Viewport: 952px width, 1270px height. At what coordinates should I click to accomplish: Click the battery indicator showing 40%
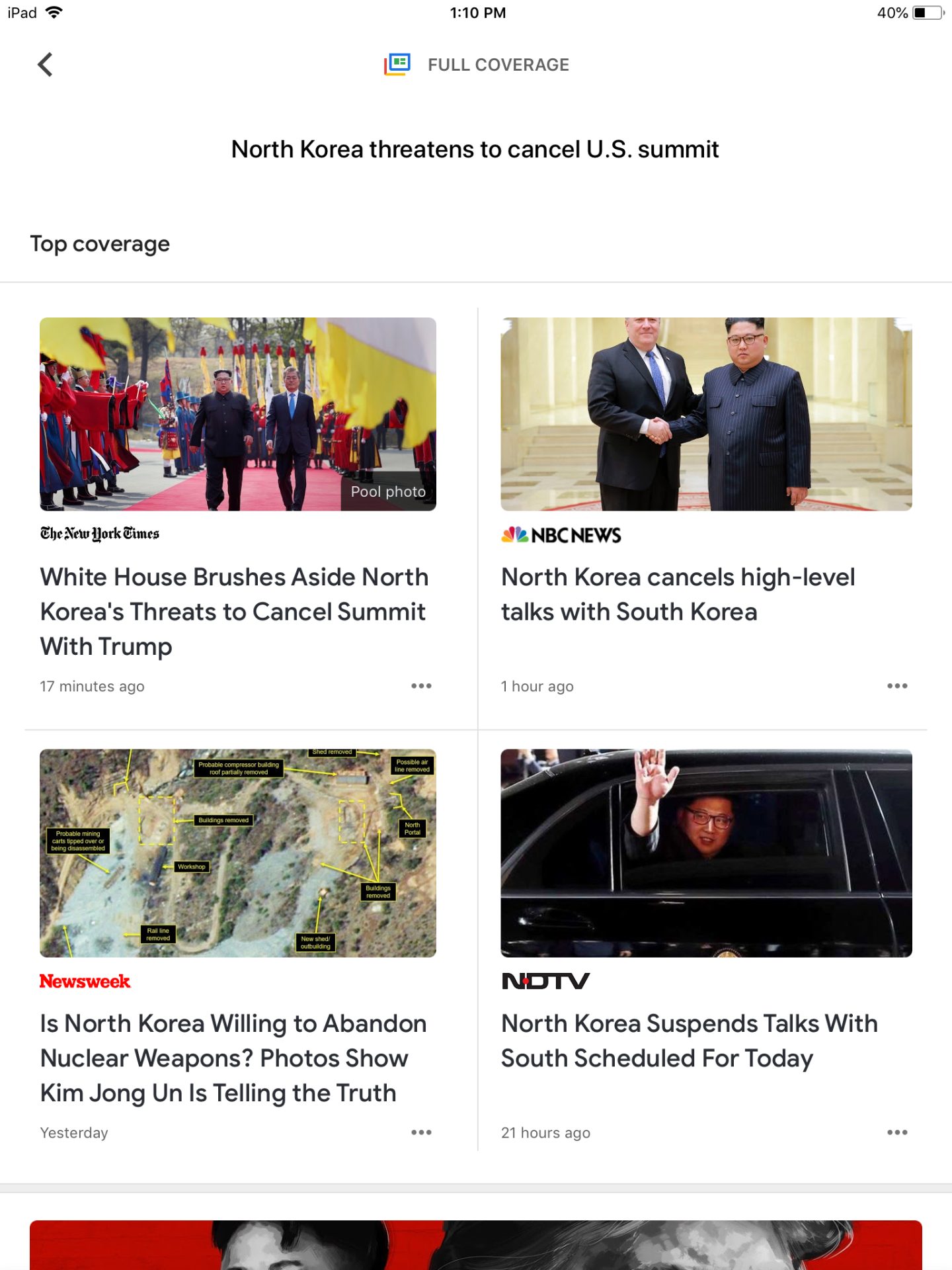tap(910, 12)
